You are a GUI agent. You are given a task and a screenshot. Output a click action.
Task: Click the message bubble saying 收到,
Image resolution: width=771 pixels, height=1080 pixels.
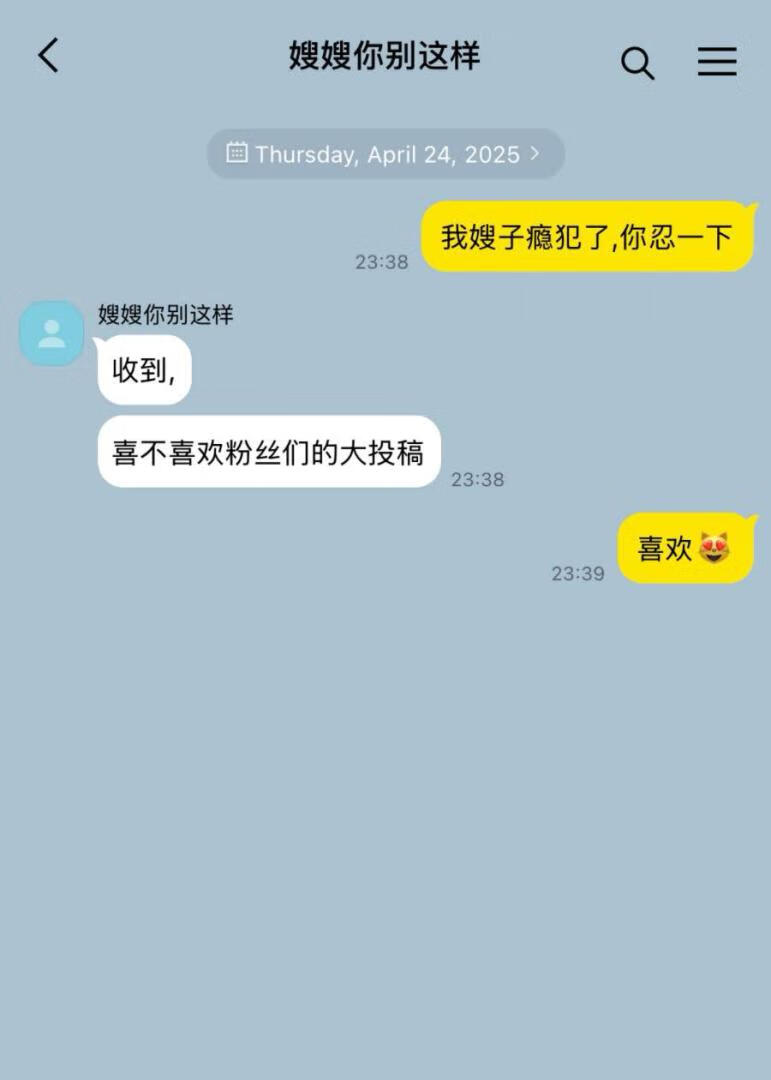click(x=143, y=369)
